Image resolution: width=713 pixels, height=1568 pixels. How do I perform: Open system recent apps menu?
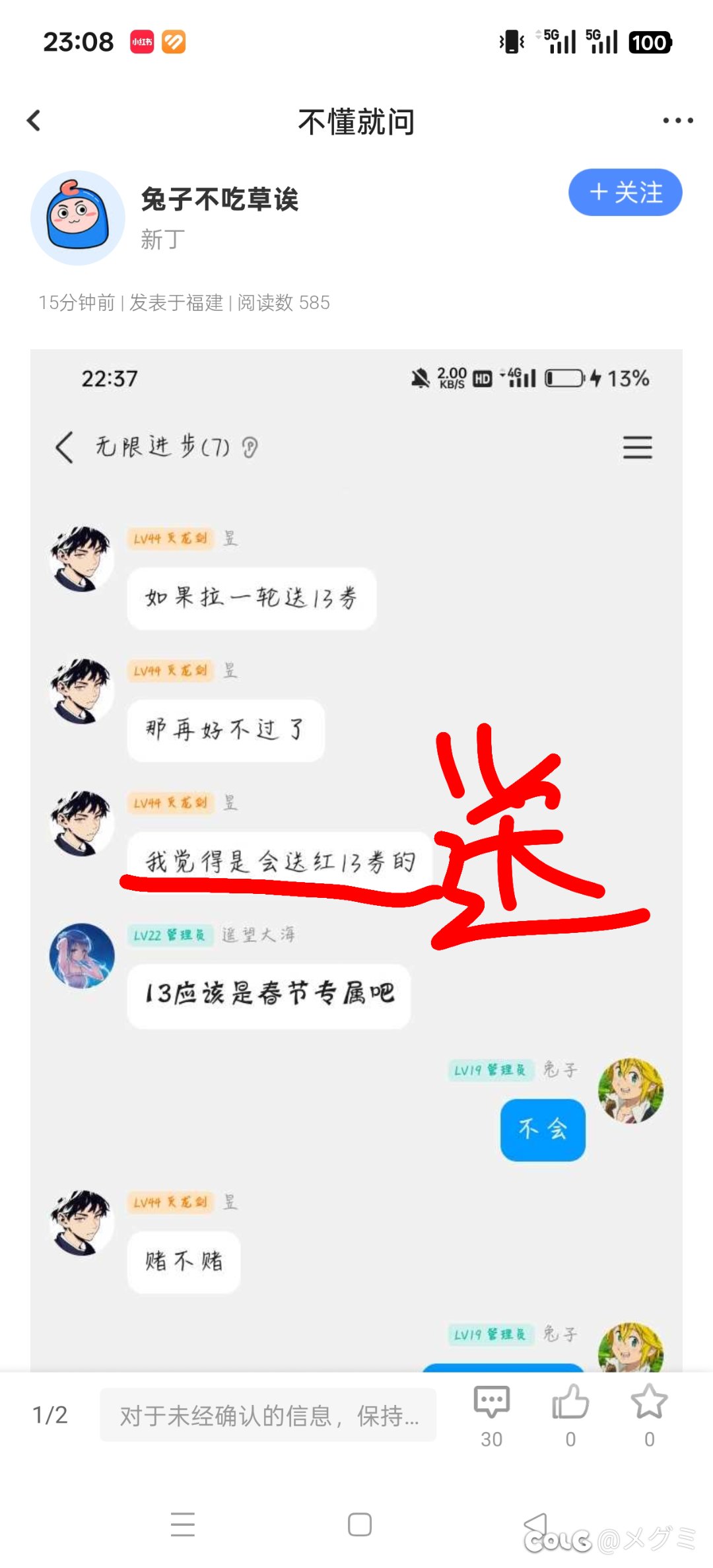pos(183,1524)
